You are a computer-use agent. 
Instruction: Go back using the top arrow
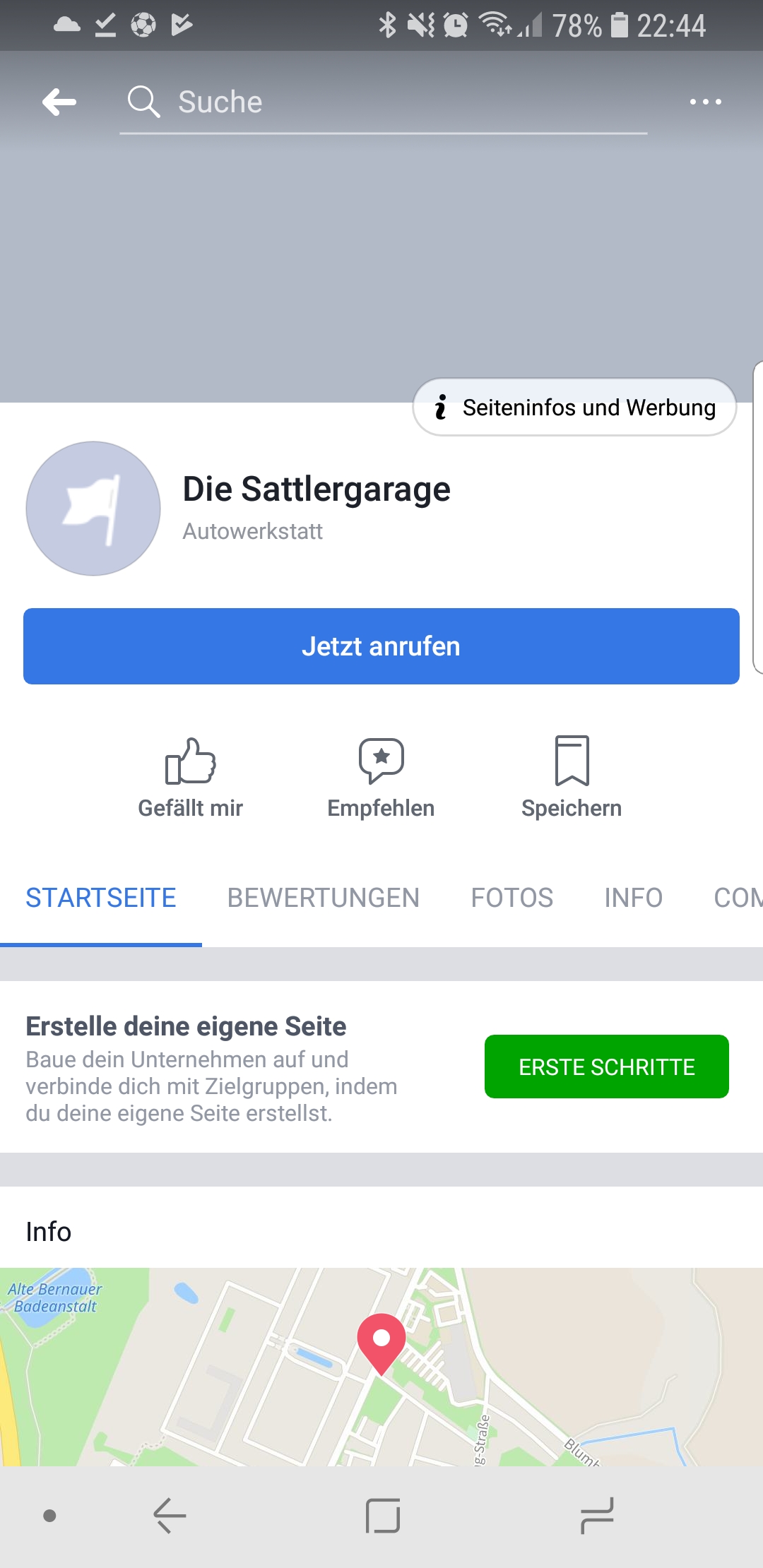(x=59, y=102)
